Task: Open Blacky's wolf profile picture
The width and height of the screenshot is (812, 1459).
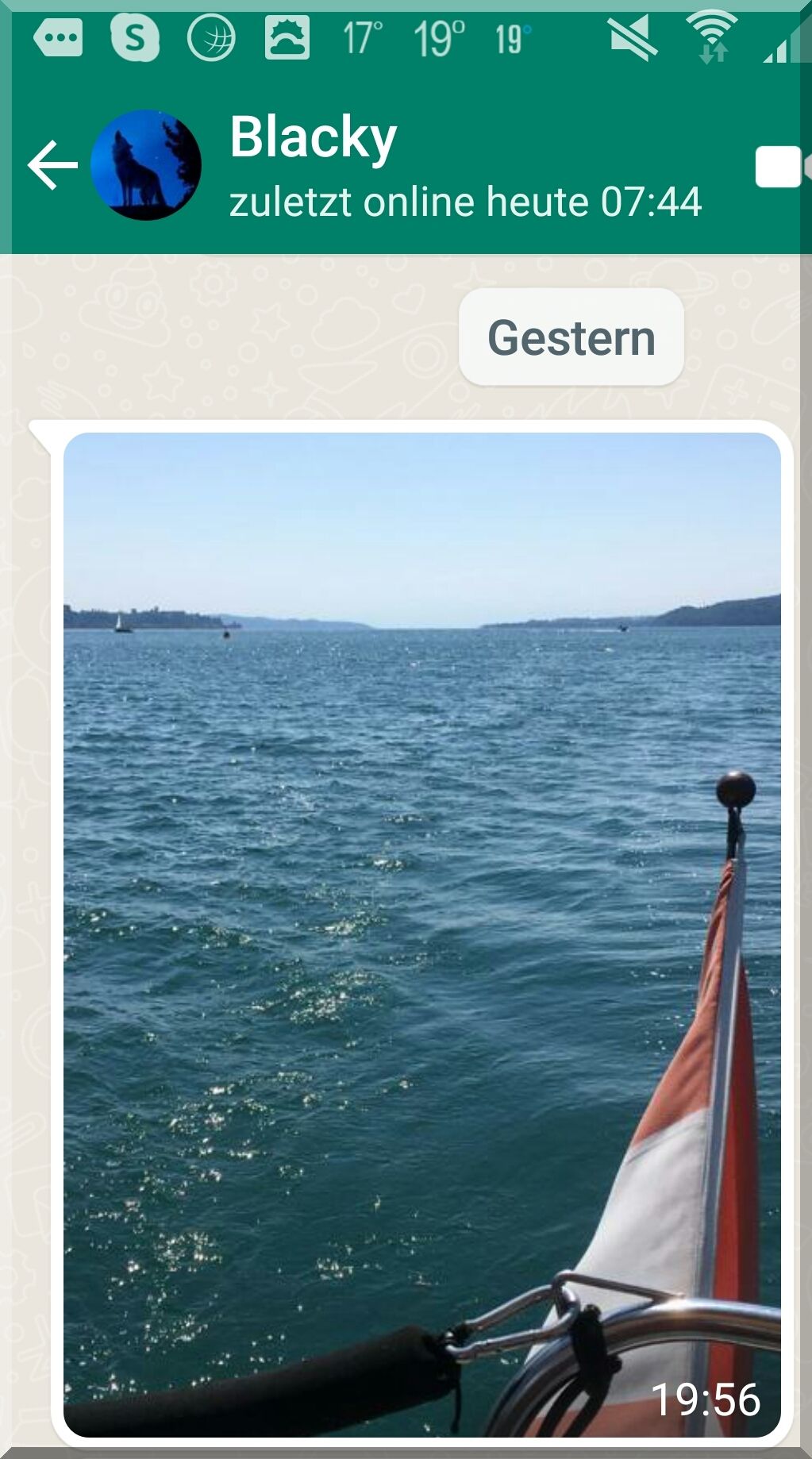Action: pos(145,165)
